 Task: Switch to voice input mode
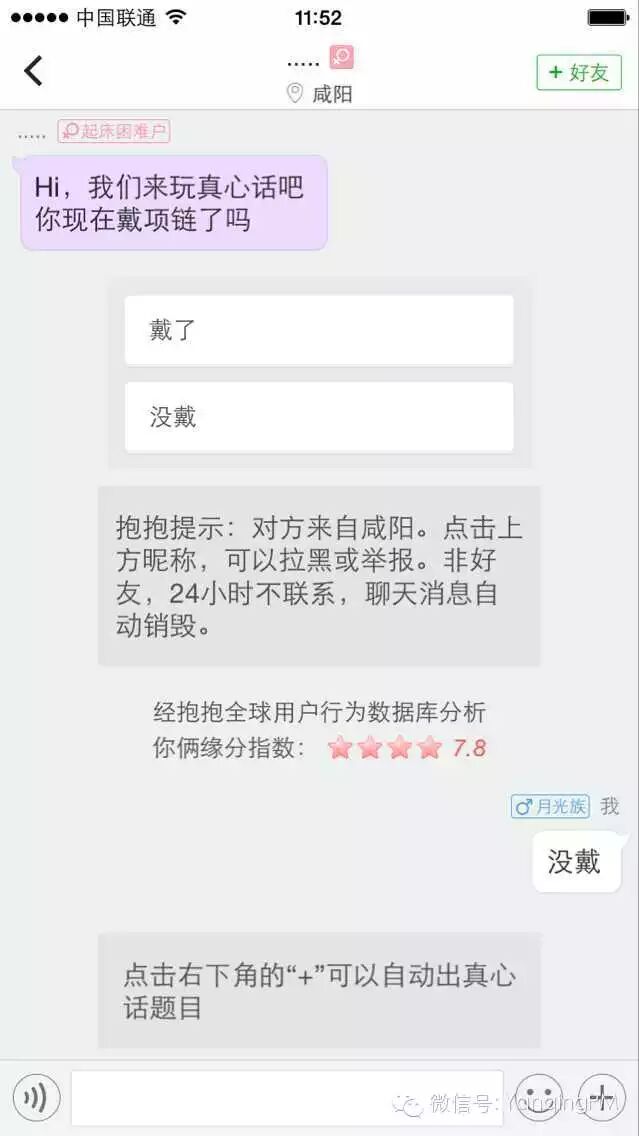point(36,1098)
